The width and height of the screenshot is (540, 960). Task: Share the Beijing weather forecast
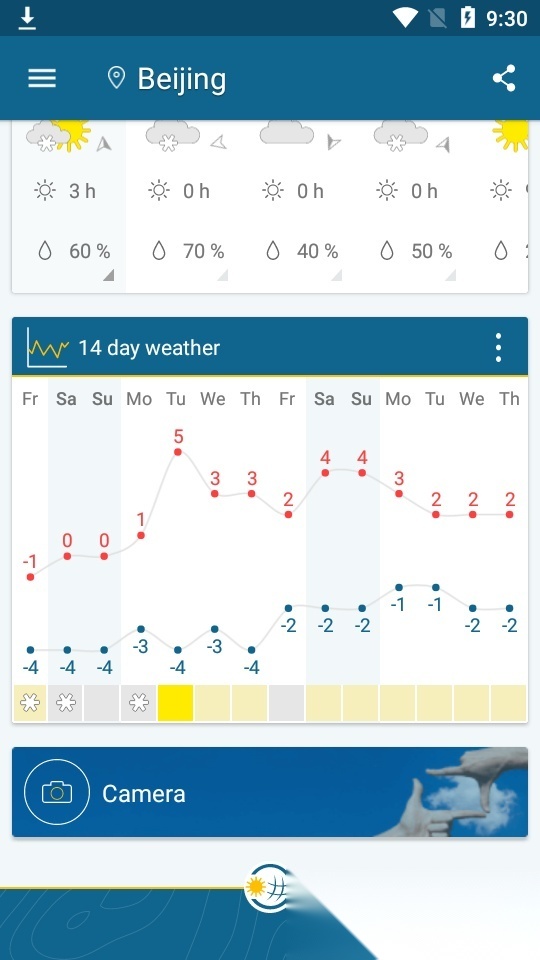504,78
